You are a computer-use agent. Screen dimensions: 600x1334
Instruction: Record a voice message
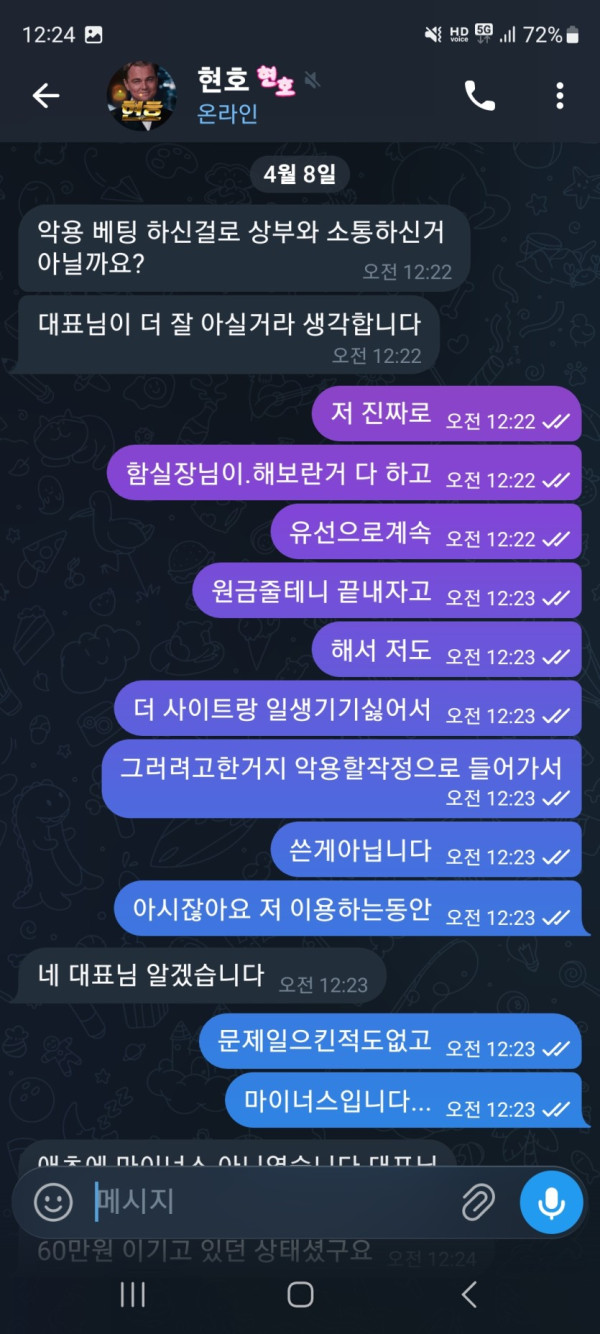pyautogui.click(x=551, y=1201)
